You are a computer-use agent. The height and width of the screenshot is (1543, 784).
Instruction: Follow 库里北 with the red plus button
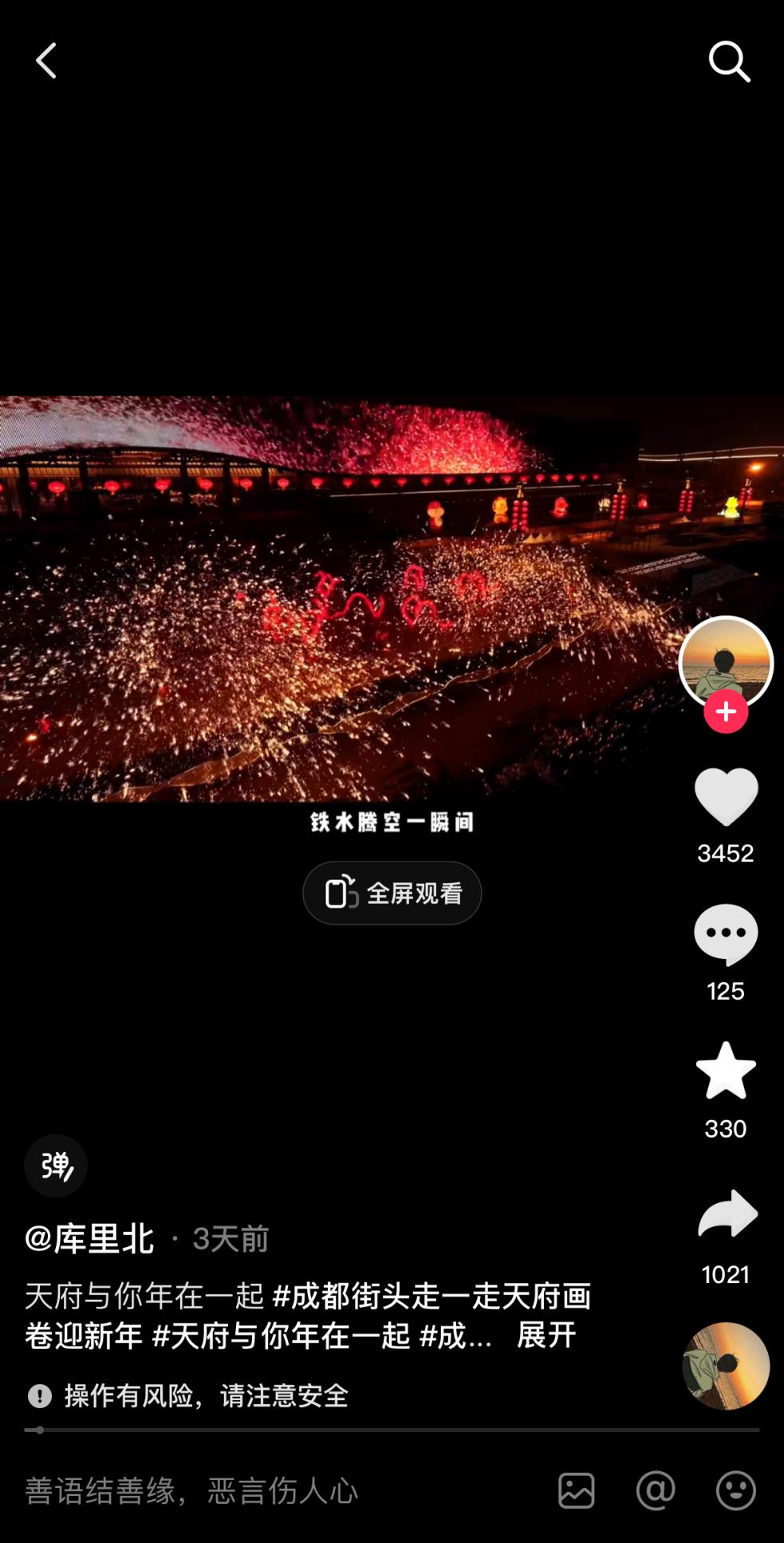pyautogui.click(x=726, y=712)
